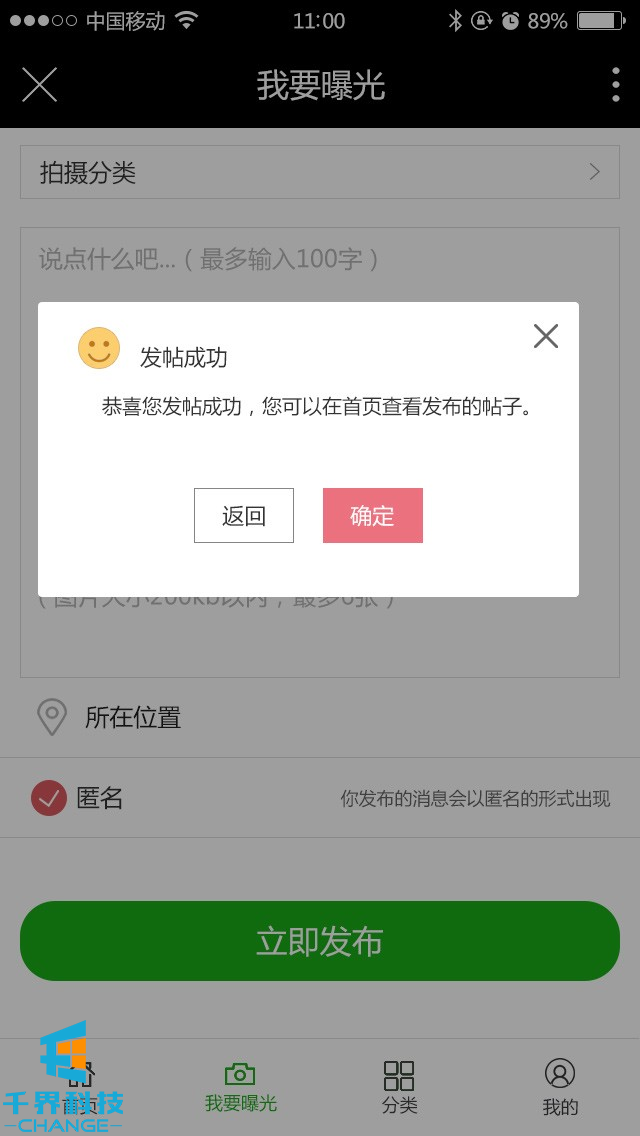Tap the 返回 button in the dialog
Image resolution: width=640 pixels, height=1136 pixels.
point(244,516)
